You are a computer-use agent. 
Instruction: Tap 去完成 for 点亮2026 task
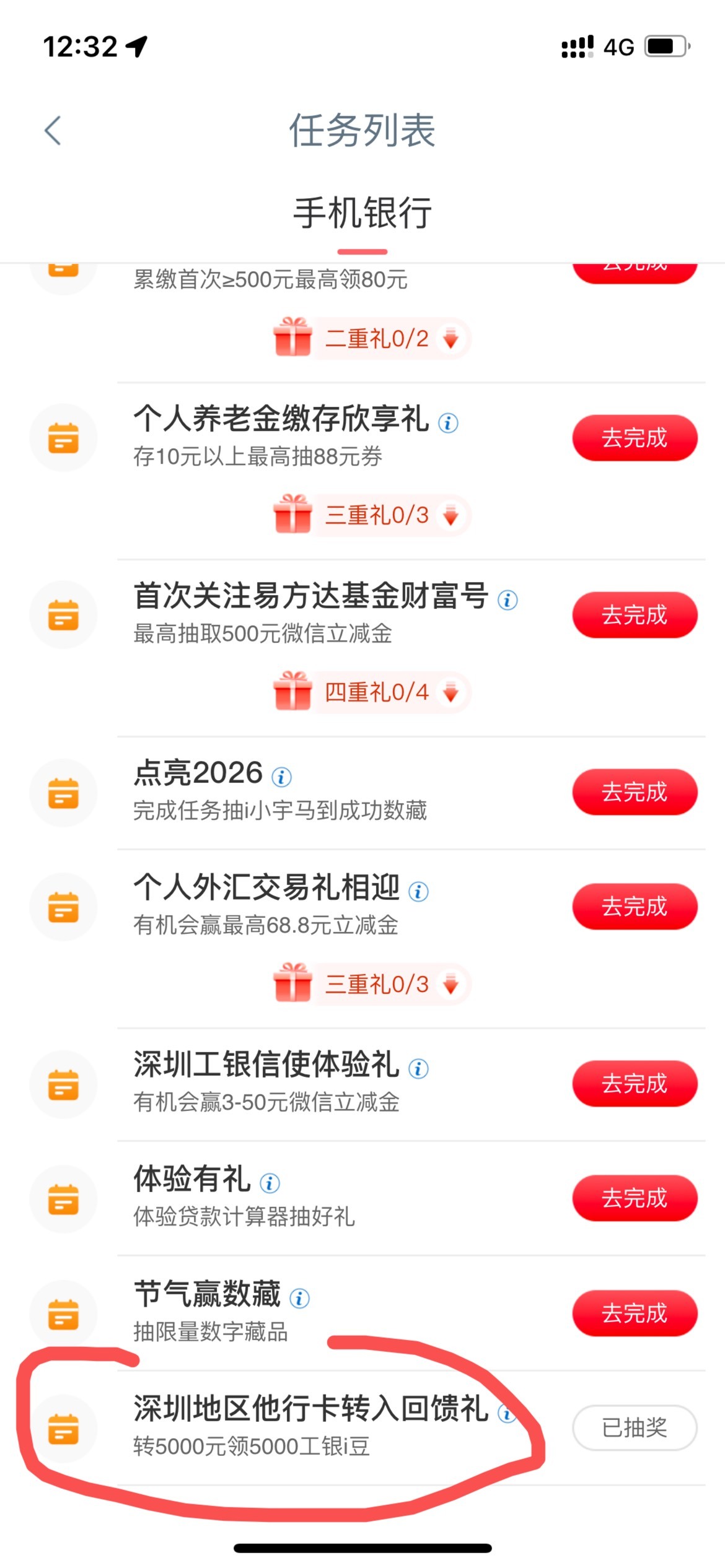635,792
